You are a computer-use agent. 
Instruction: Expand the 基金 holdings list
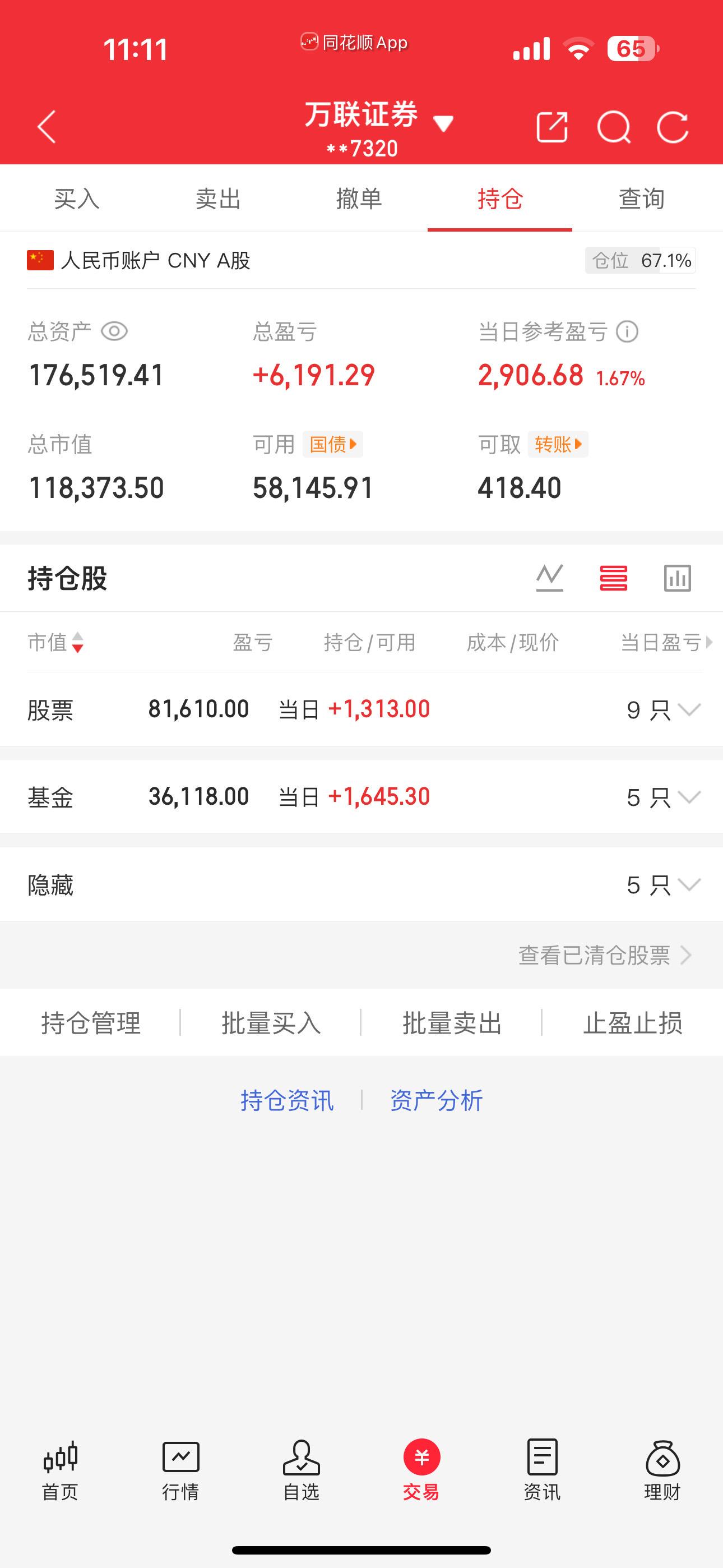click(688, 796)
